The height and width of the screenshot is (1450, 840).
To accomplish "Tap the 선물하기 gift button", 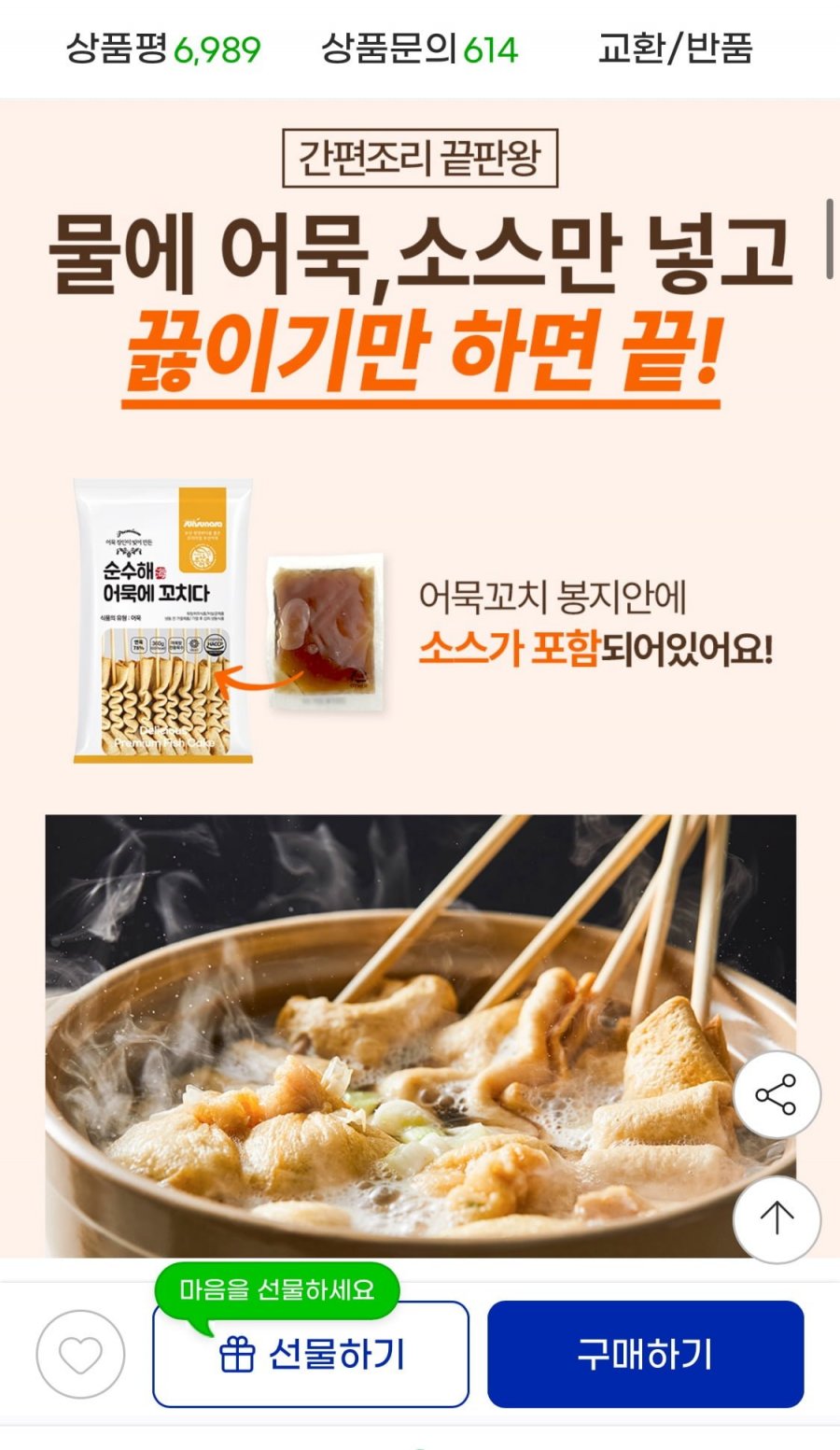I will point(311,1354).
